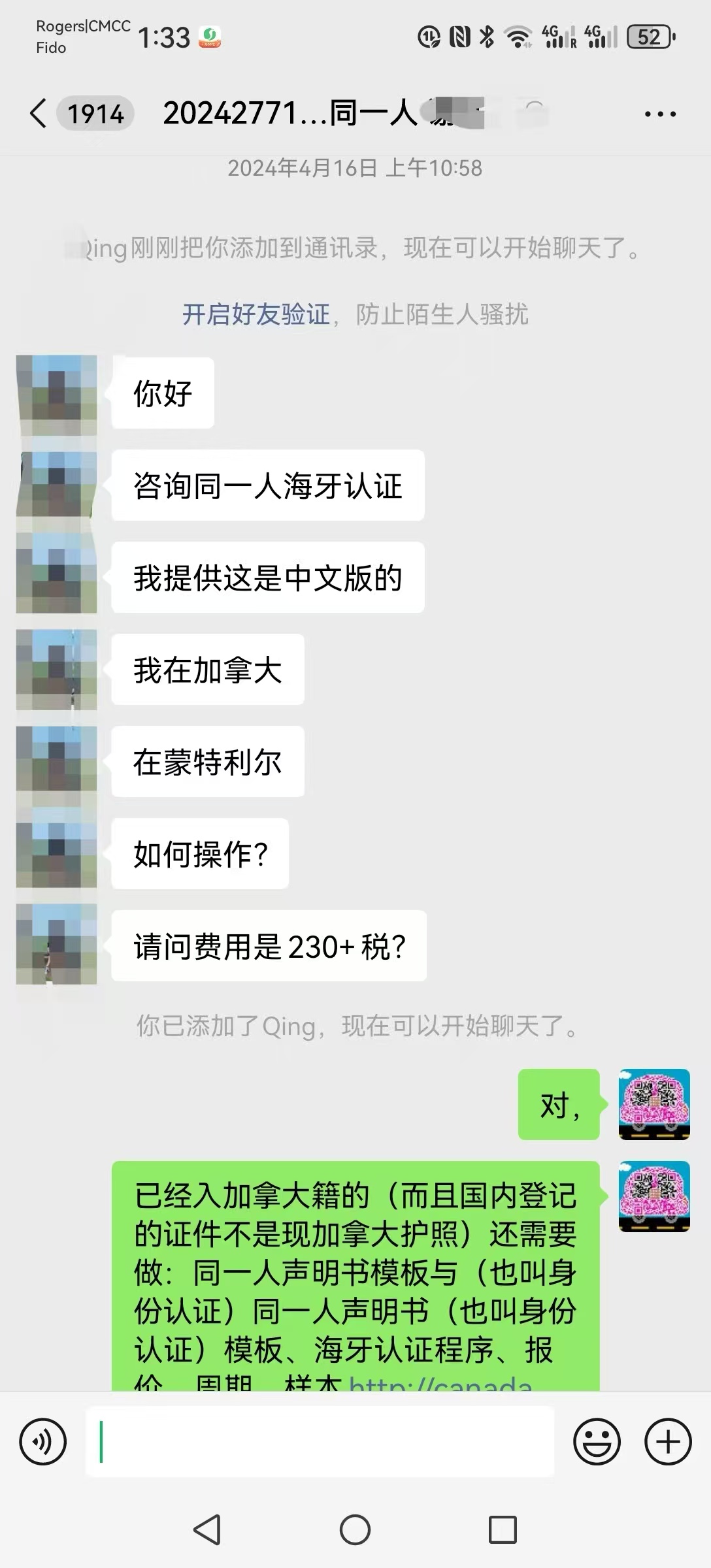This screenshot has width=711, height=1568.
Task: Open my avatar beside the 对 message
Action: click(x=654, y=1104)
